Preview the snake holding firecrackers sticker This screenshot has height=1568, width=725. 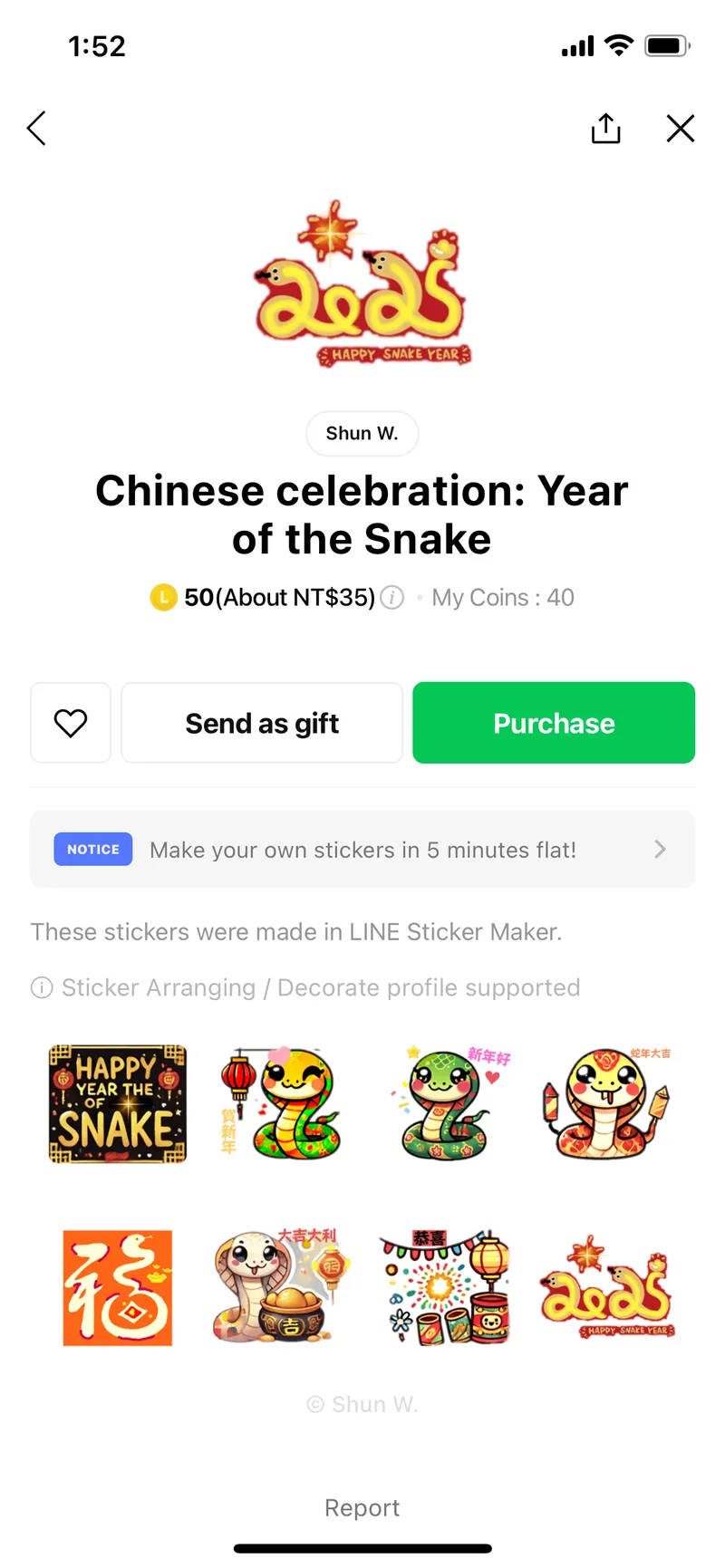607,1103
